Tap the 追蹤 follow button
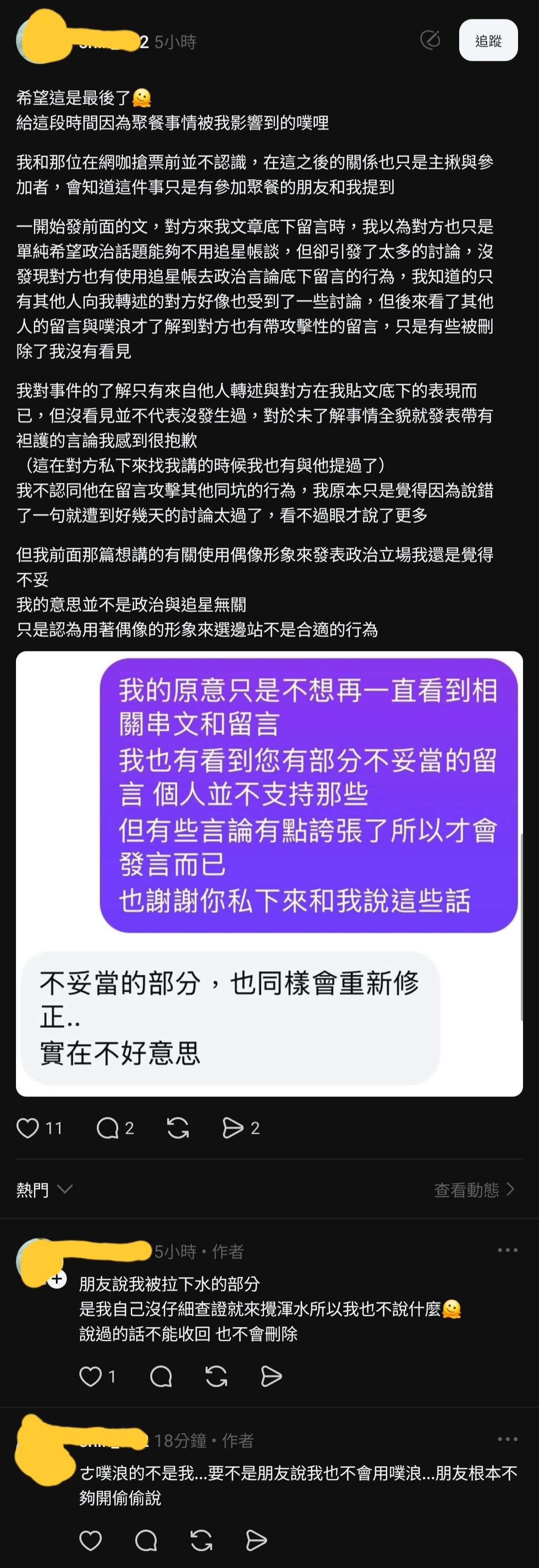Viewport: 539px width, 1568px height. (x=488, y=40)
